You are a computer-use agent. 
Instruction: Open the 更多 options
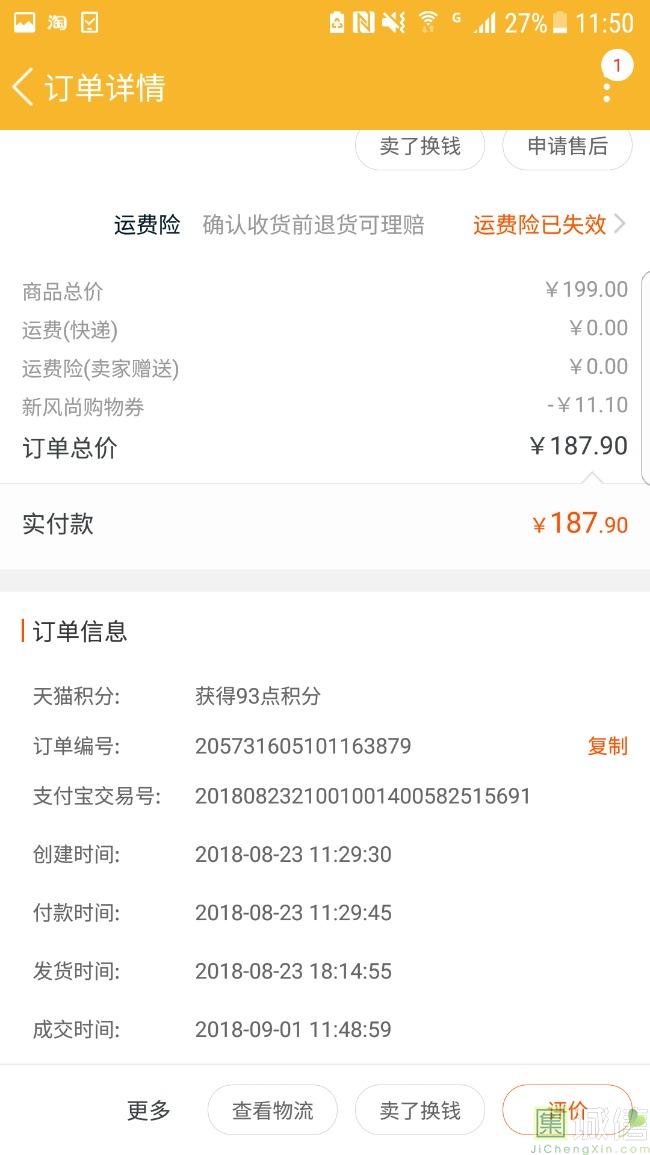[149, 1110]
